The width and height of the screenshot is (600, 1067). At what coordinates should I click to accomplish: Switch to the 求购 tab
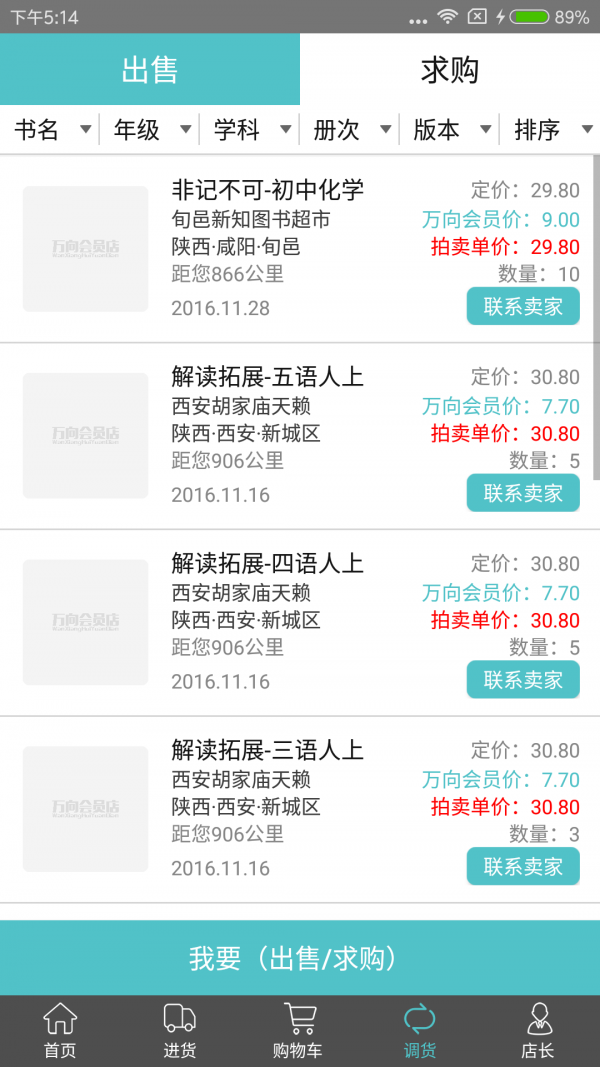450,70
